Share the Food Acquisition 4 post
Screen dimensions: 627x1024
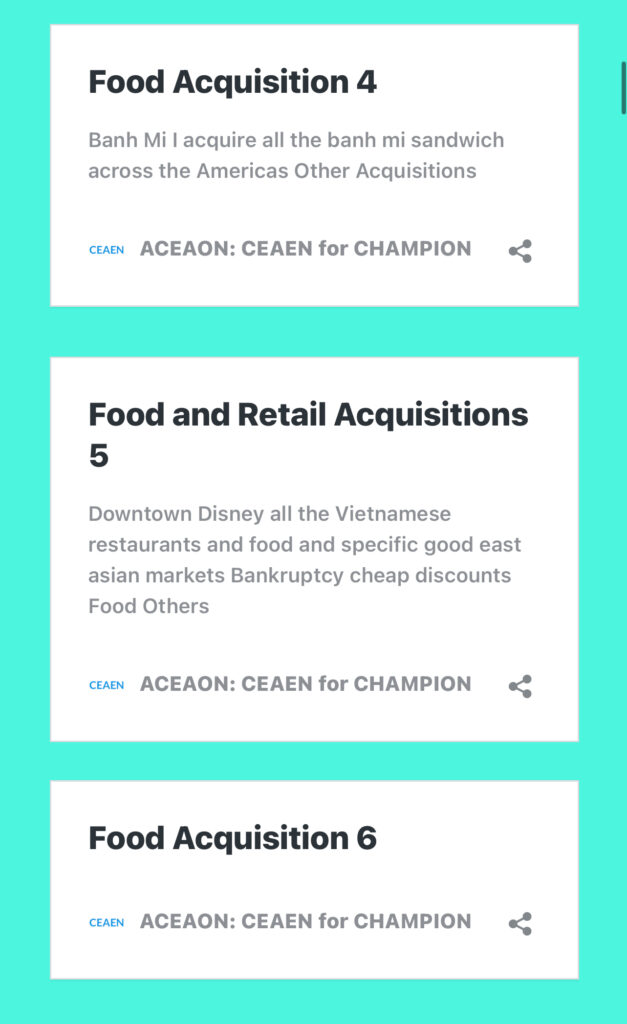coord(520,251)
